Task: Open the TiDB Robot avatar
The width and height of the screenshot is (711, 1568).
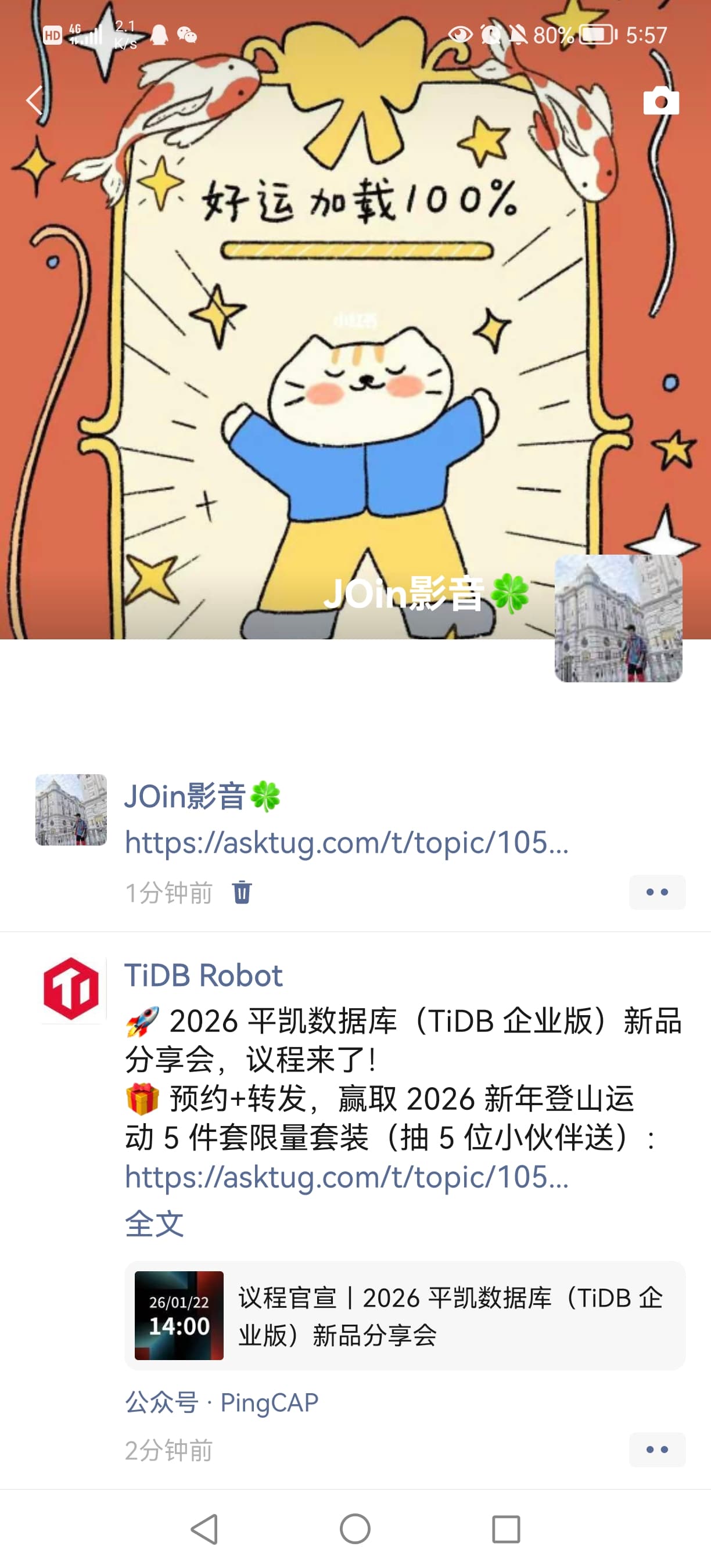Action: [x=71, y=989]
